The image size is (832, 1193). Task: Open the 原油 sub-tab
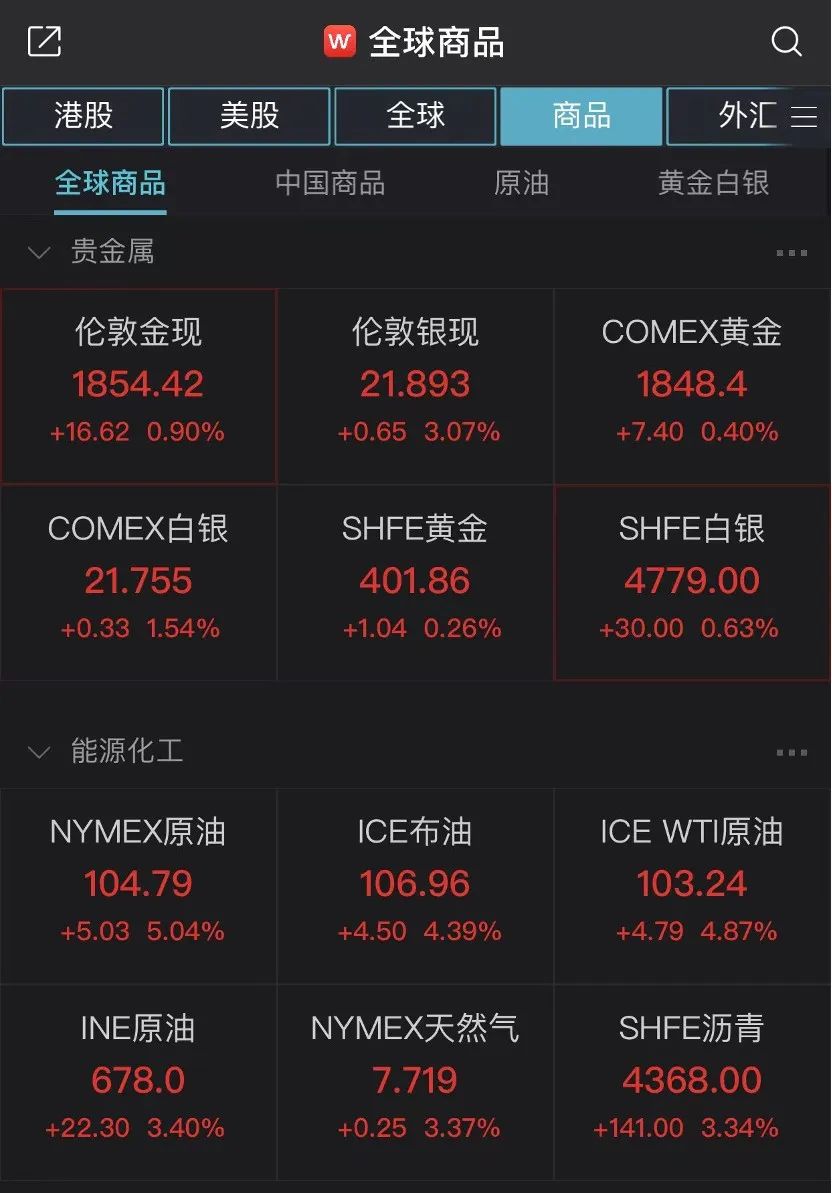coord(522,184)
